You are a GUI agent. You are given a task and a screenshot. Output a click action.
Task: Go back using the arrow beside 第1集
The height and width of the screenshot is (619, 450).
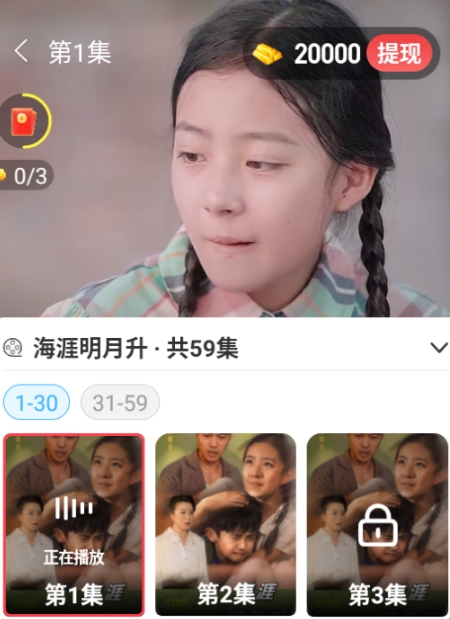click(x=21, y=51)
